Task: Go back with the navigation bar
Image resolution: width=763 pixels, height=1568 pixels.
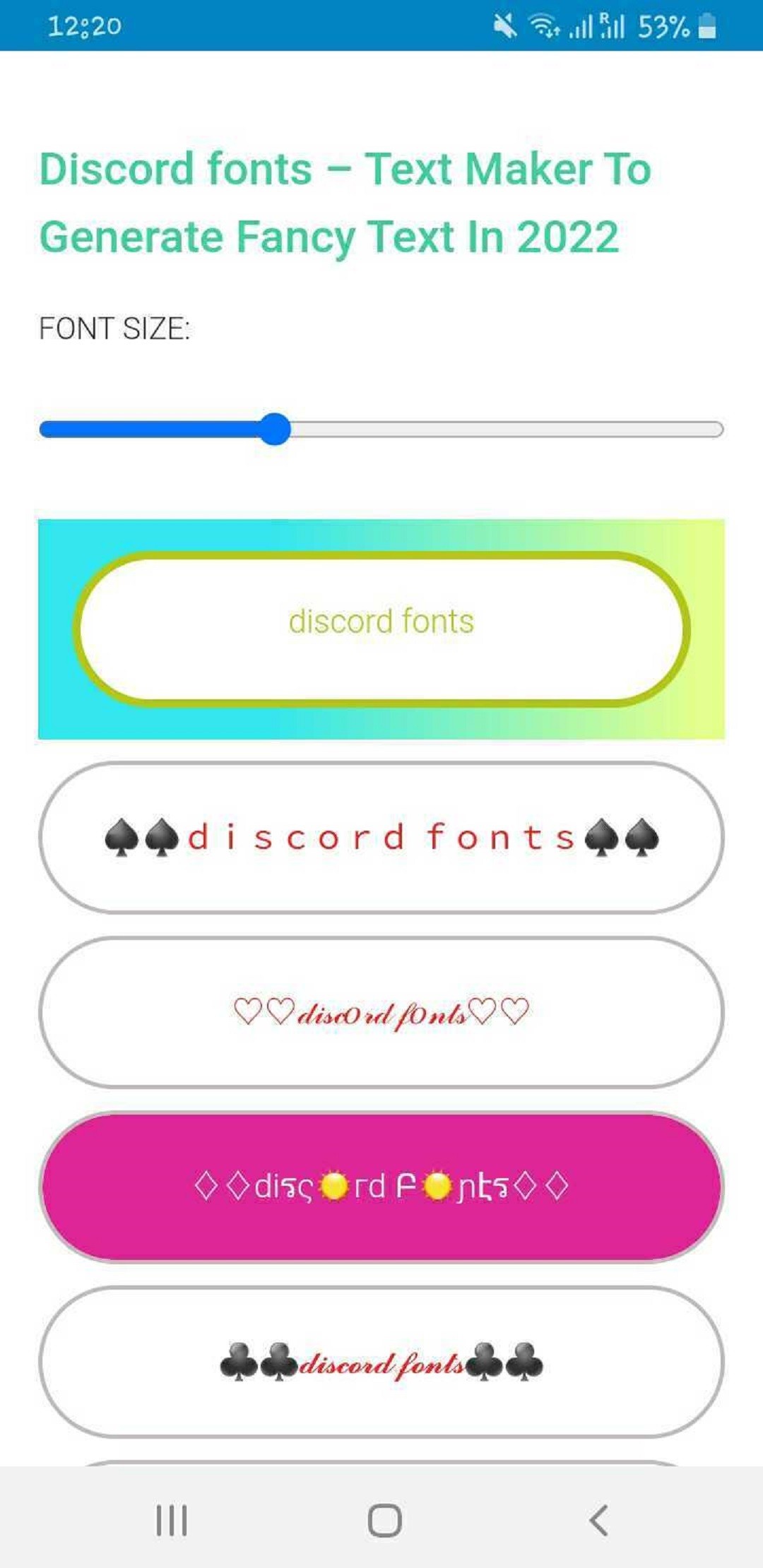Action: click(x=598, y=1520)
